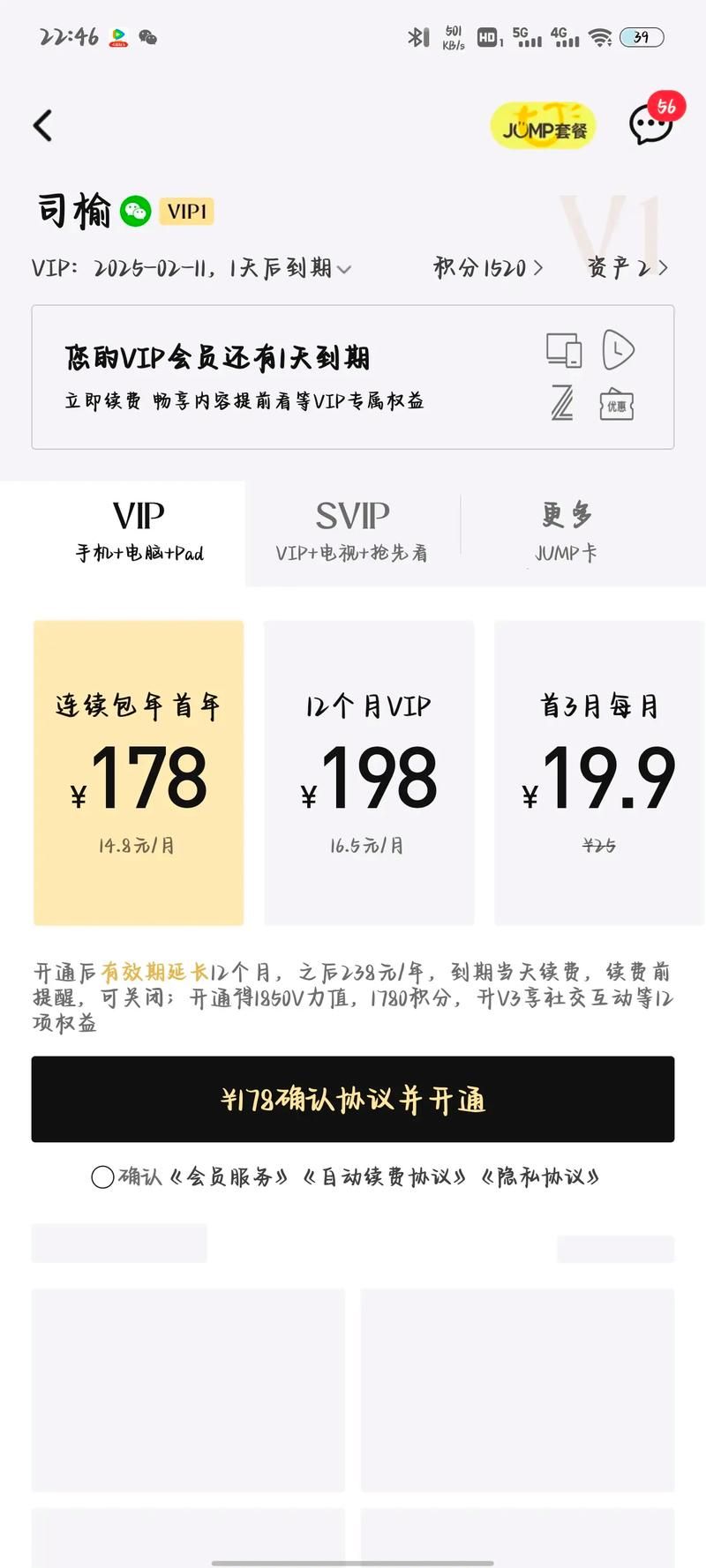Tap the play-clock 提前看 benefit icon

[618, 349]
